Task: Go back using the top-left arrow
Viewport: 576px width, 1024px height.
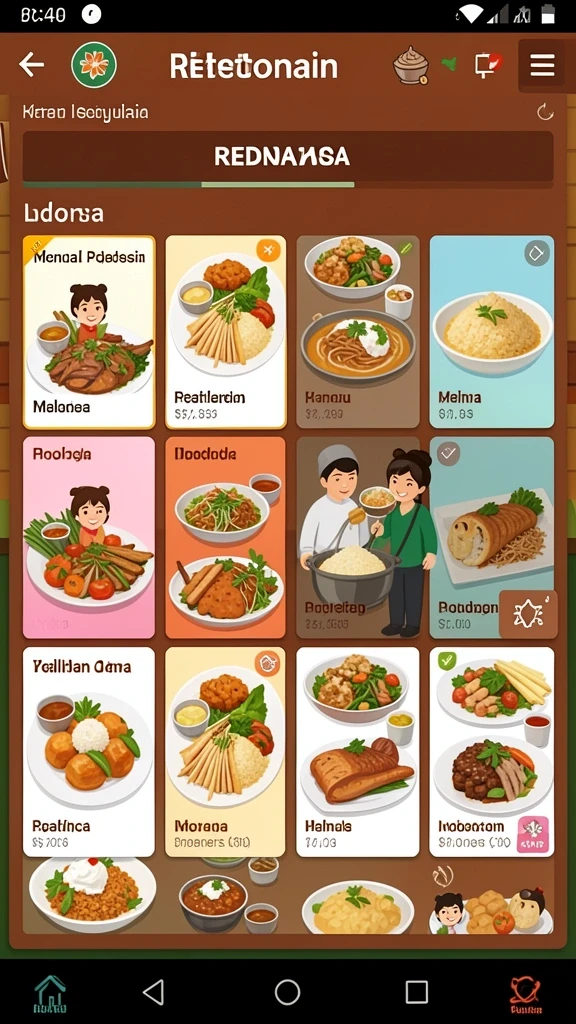Action: [31, 65]
